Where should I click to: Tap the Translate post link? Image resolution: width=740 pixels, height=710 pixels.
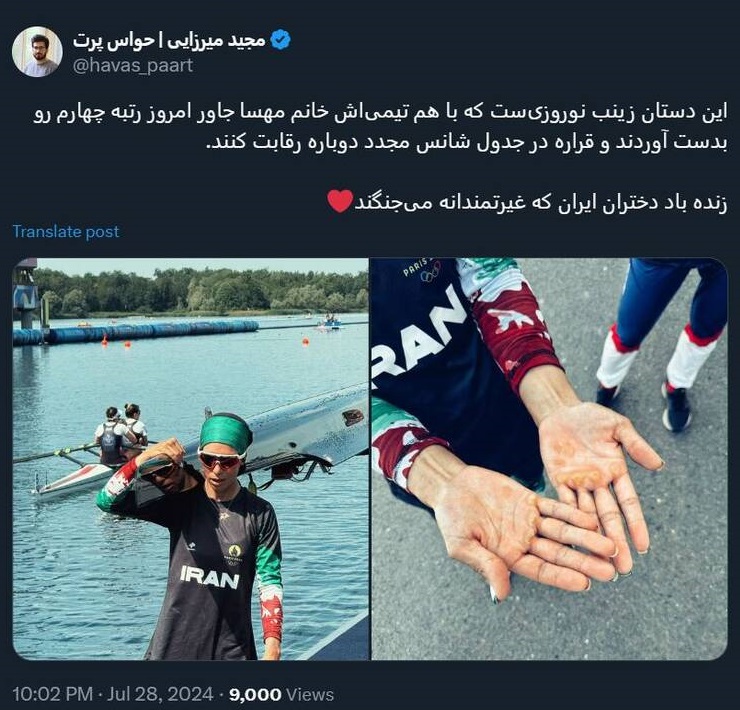[65, 231]
